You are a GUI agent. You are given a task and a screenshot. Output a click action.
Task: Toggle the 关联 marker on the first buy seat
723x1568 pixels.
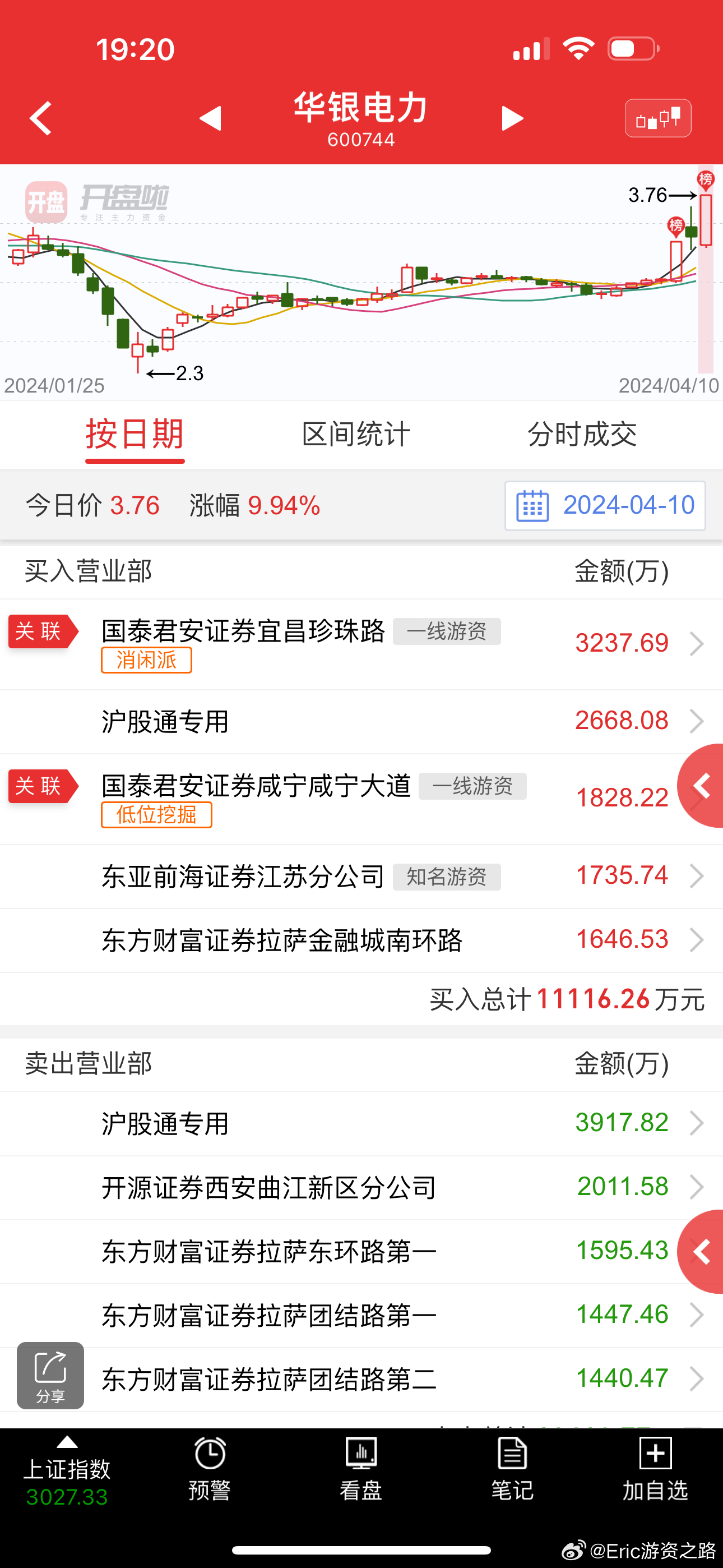click(x=43, y=633)
